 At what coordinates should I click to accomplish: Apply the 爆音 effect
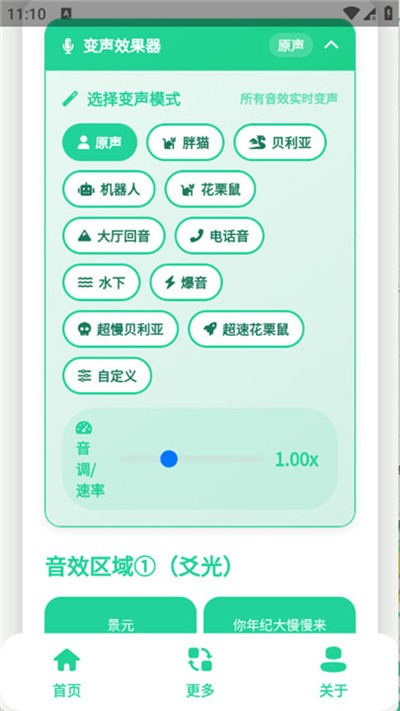pyautogui.click(x=186, y=282)
